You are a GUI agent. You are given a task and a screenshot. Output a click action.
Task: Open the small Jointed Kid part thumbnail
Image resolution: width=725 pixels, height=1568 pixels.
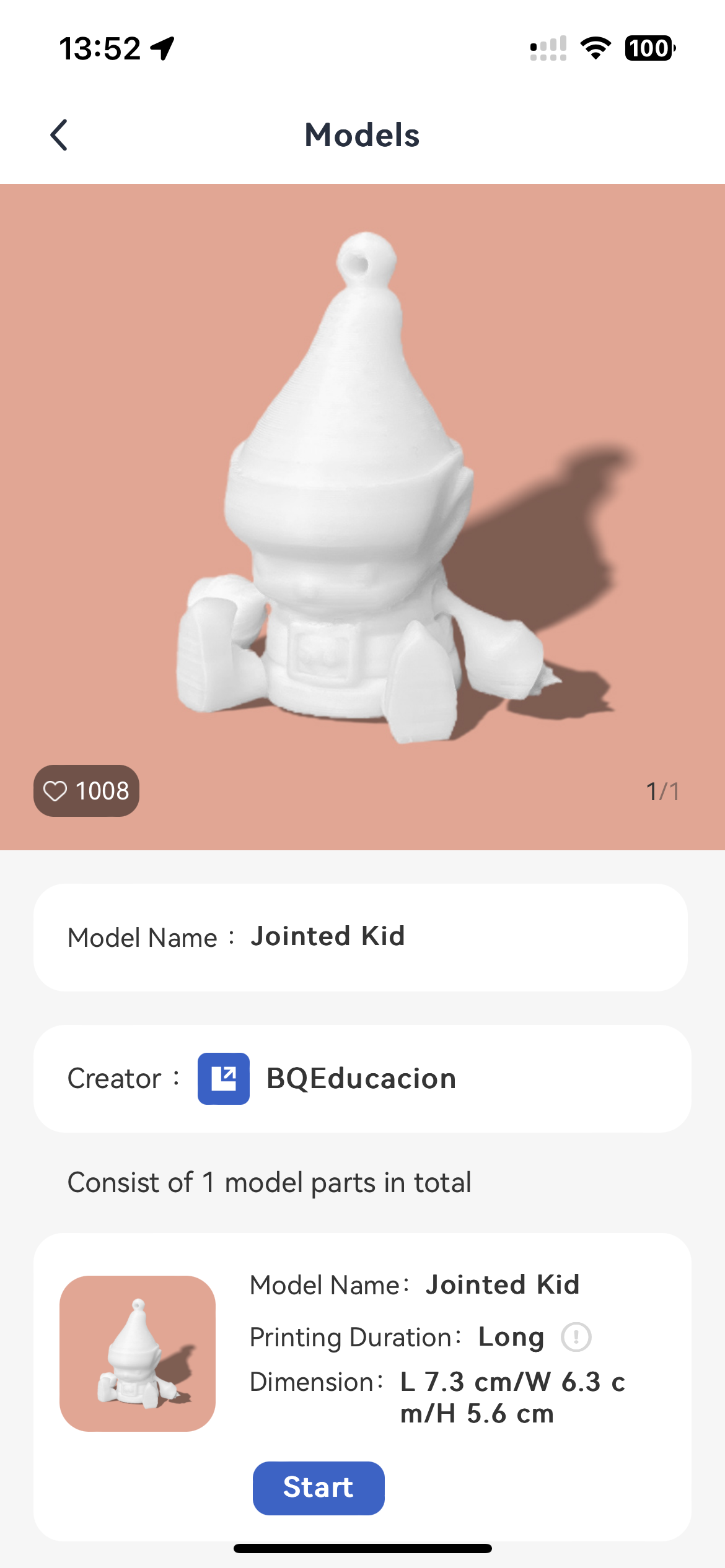pyautogui.click(x=138, y=1353)
